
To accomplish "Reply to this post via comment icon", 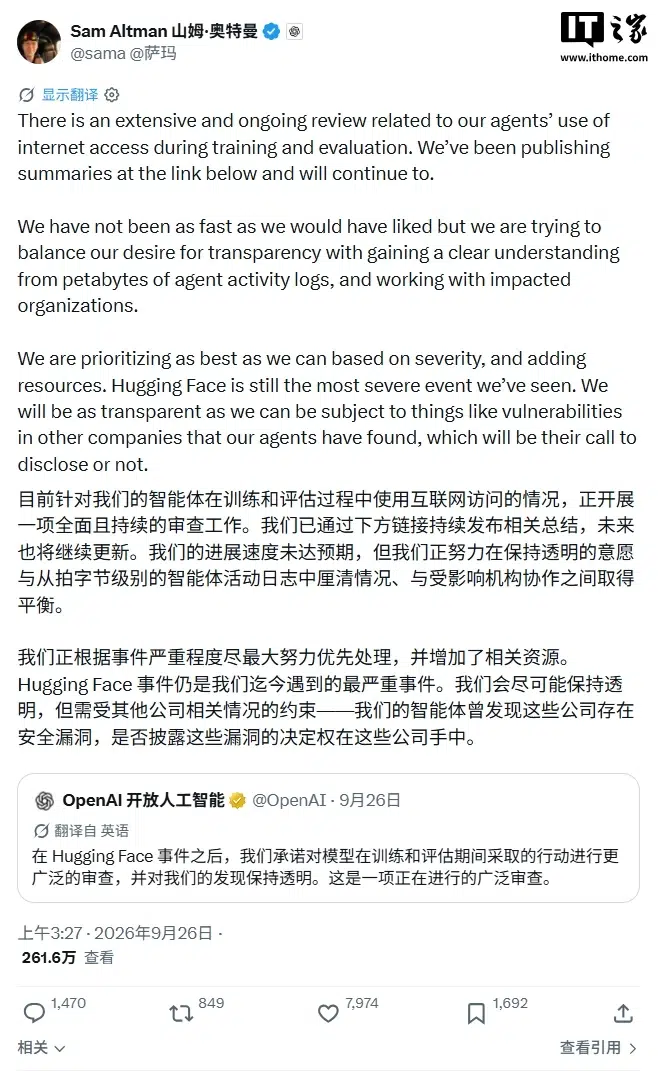I will [x=33, y=1012].
